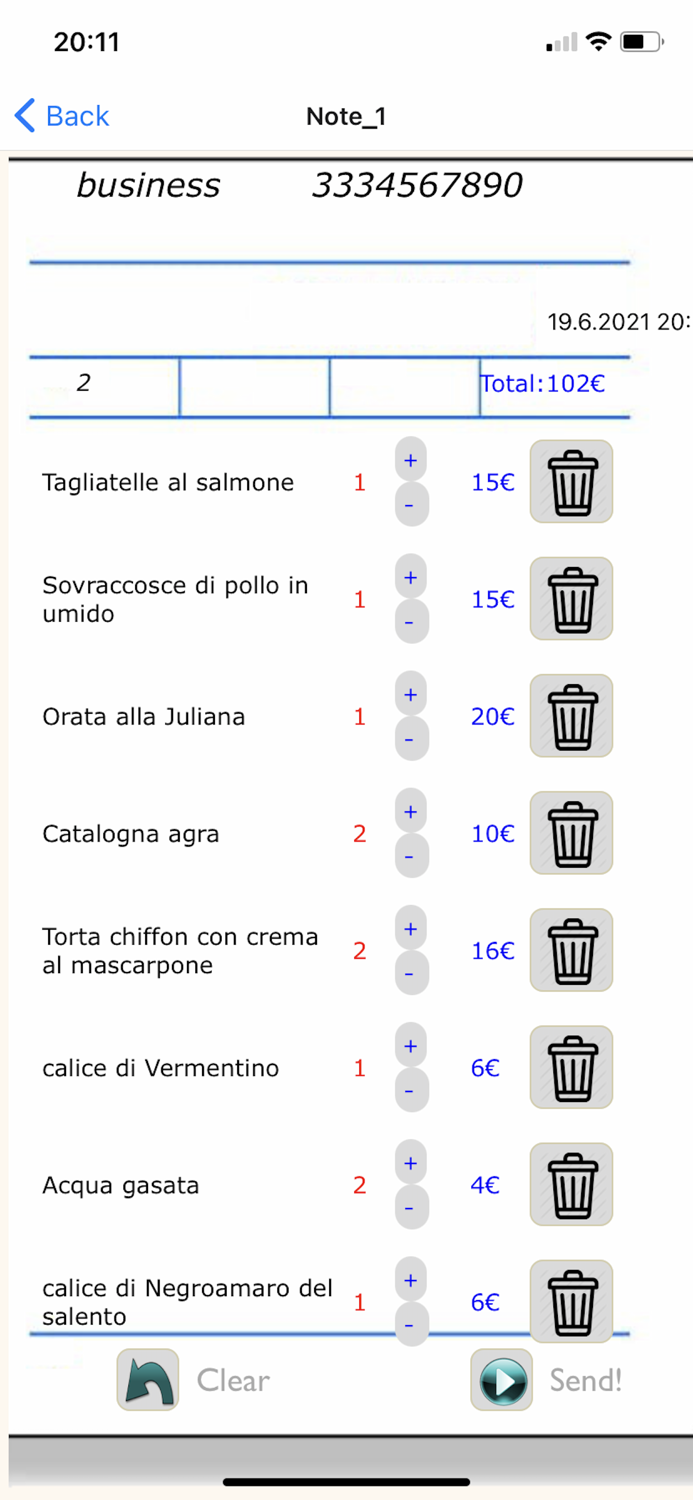Increase Torta chiffon con crema al mascarpone quantity
This screenshot has height=1500, width=693.
point(410,929)
